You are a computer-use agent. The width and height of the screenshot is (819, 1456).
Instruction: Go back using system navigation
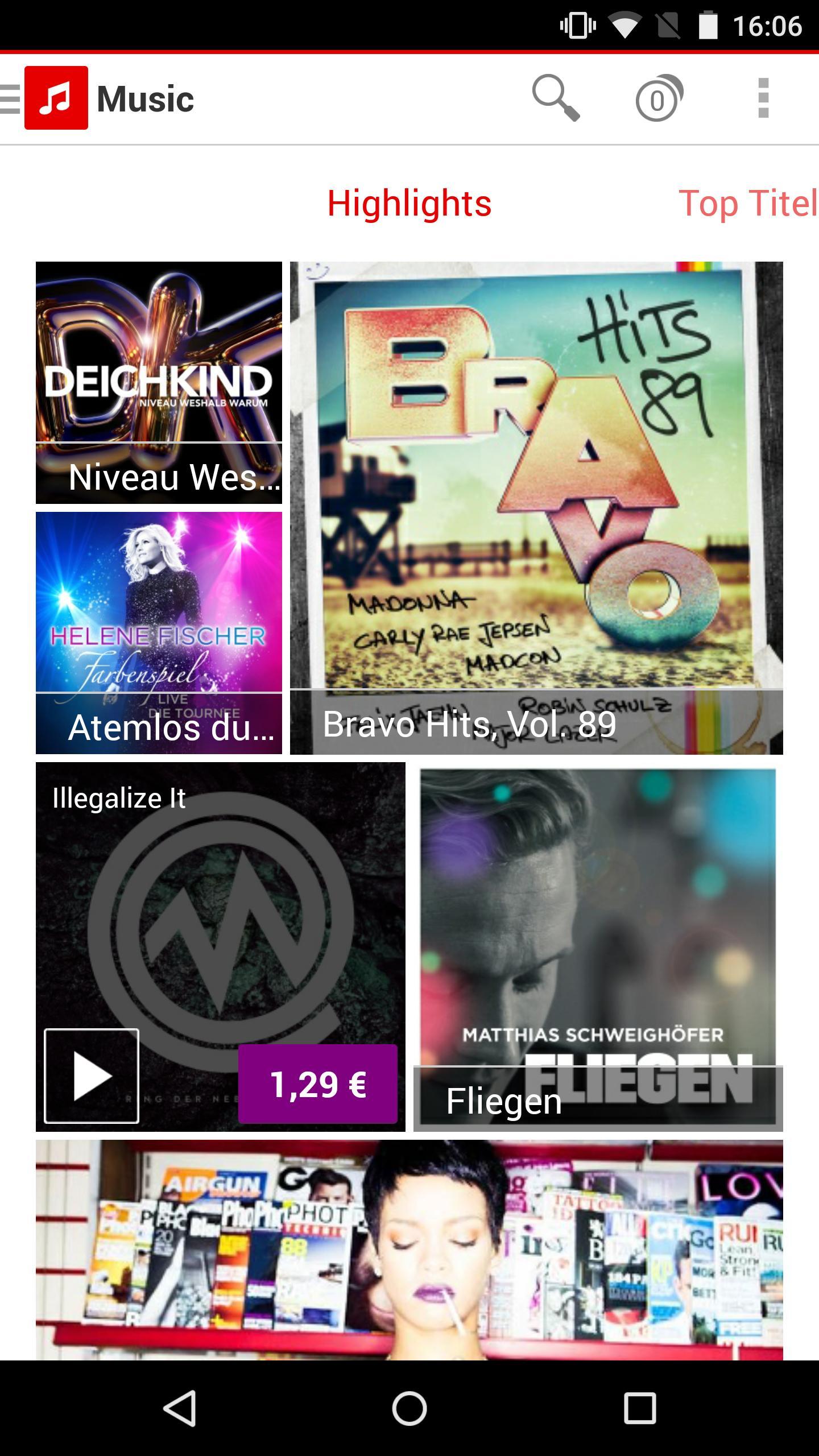[x=180, y=1408]
